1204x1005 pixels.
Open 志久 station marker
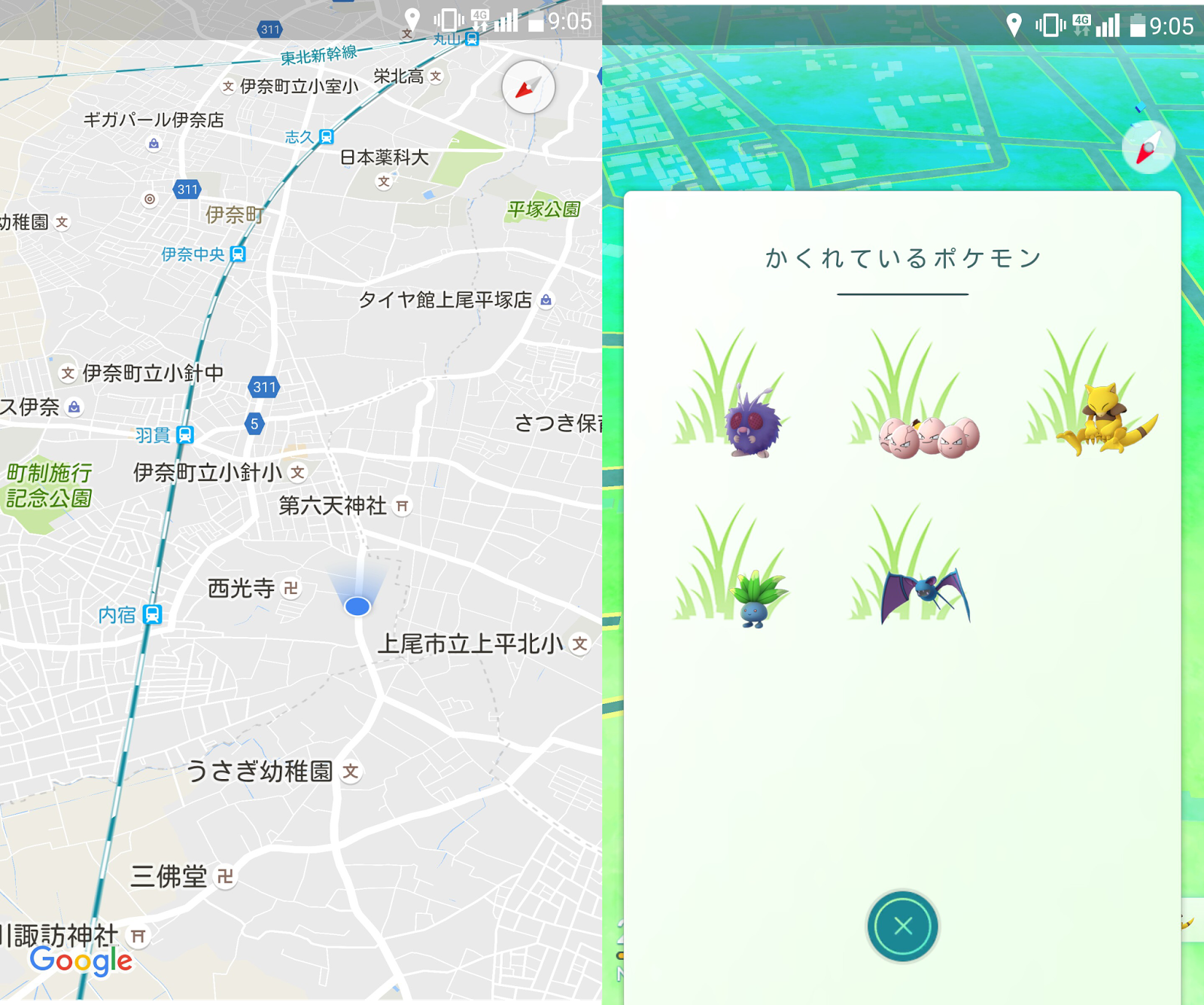click(326, 137)
